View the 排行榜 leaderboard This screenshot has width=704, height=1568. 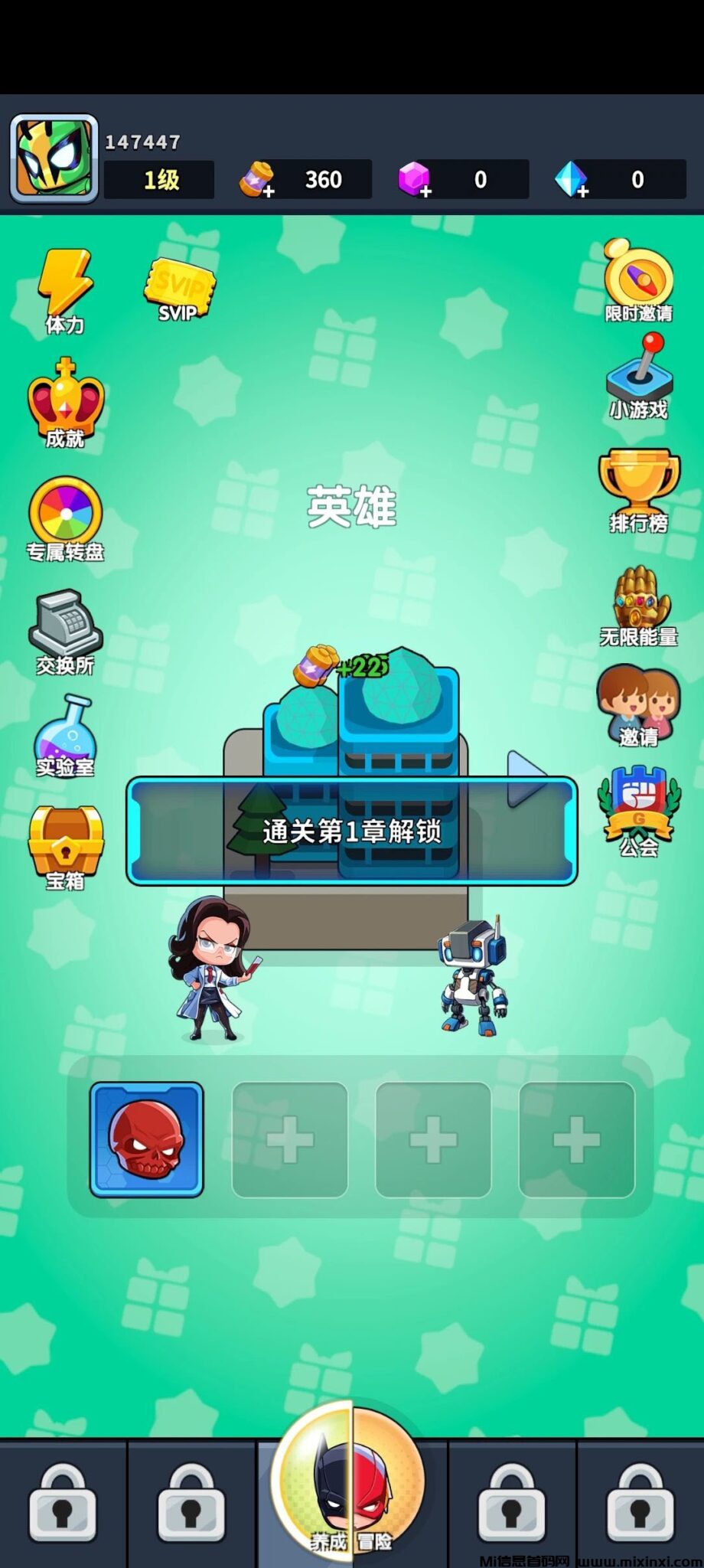pyautogui.click(x=638, y=490)
